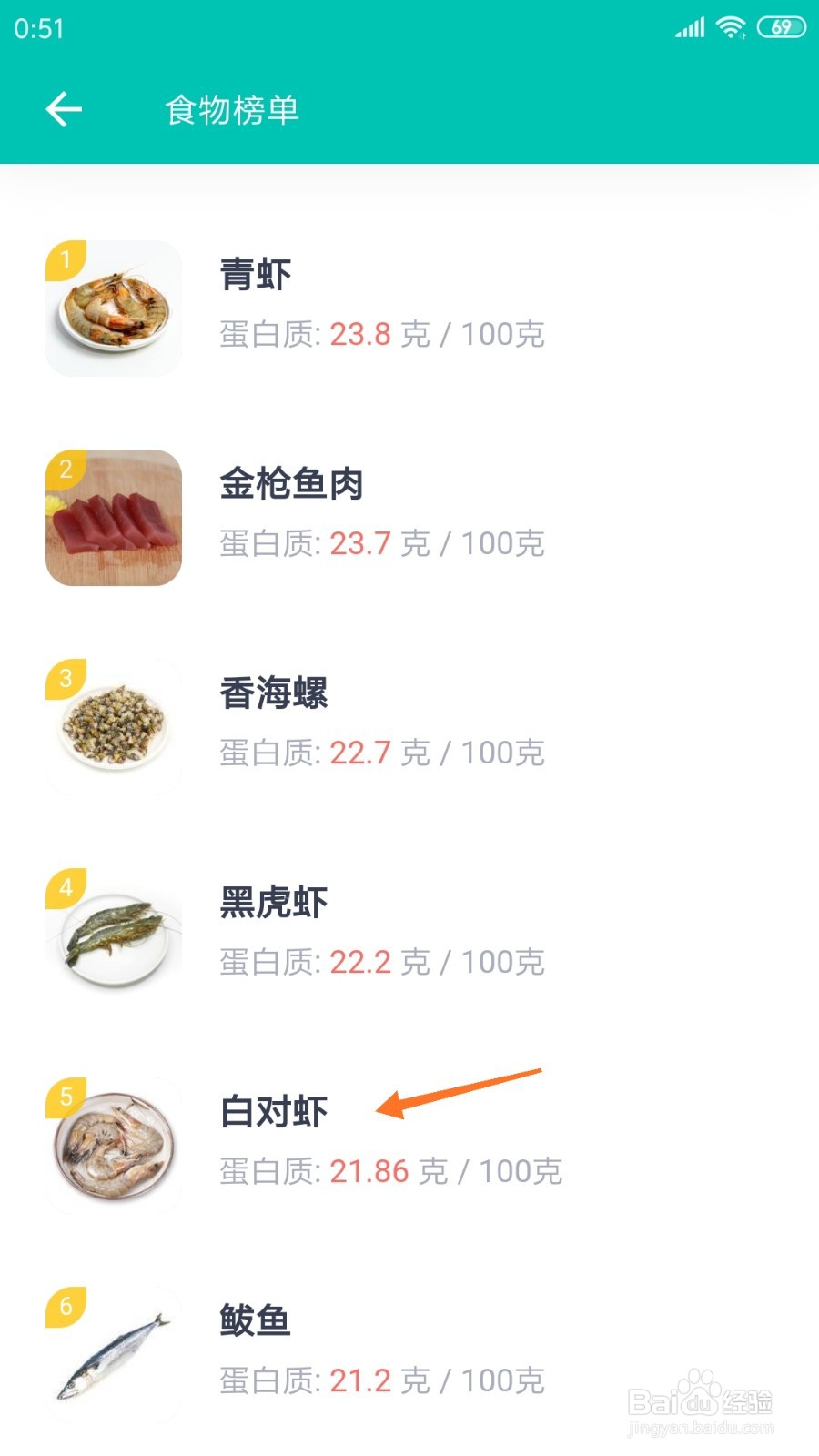
Task: Go back using the top-left arrow
Action: point(64,110)
